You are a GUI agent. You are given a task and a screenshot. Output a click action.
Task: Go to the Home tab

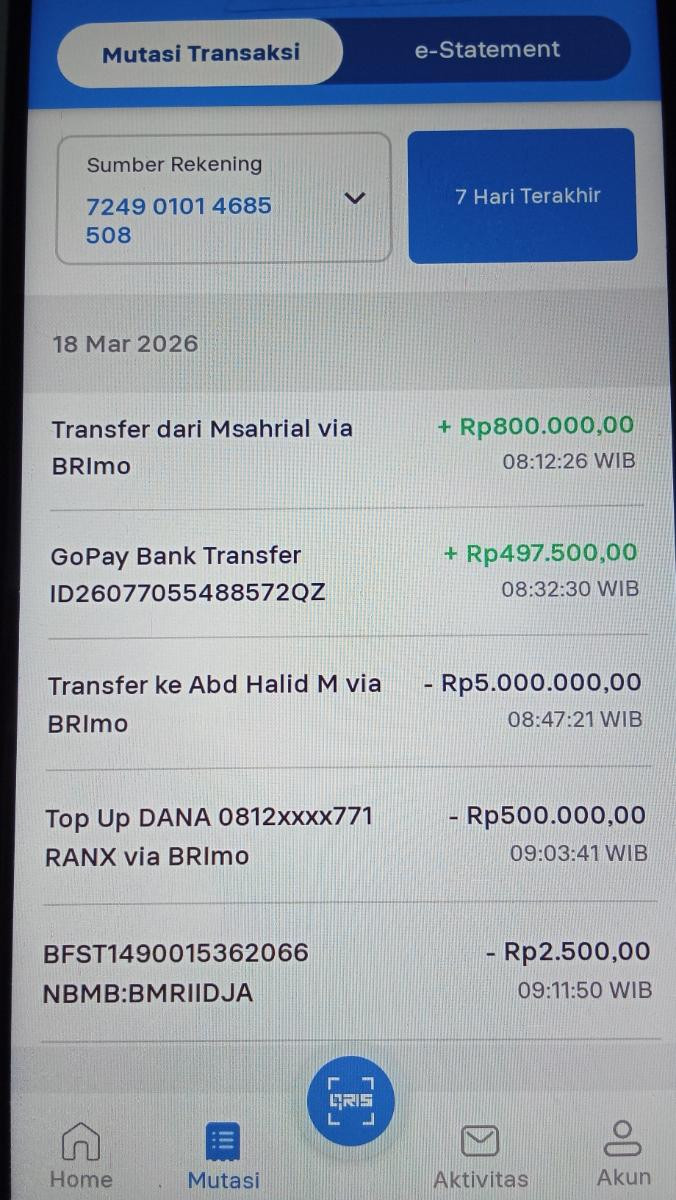81,1156
